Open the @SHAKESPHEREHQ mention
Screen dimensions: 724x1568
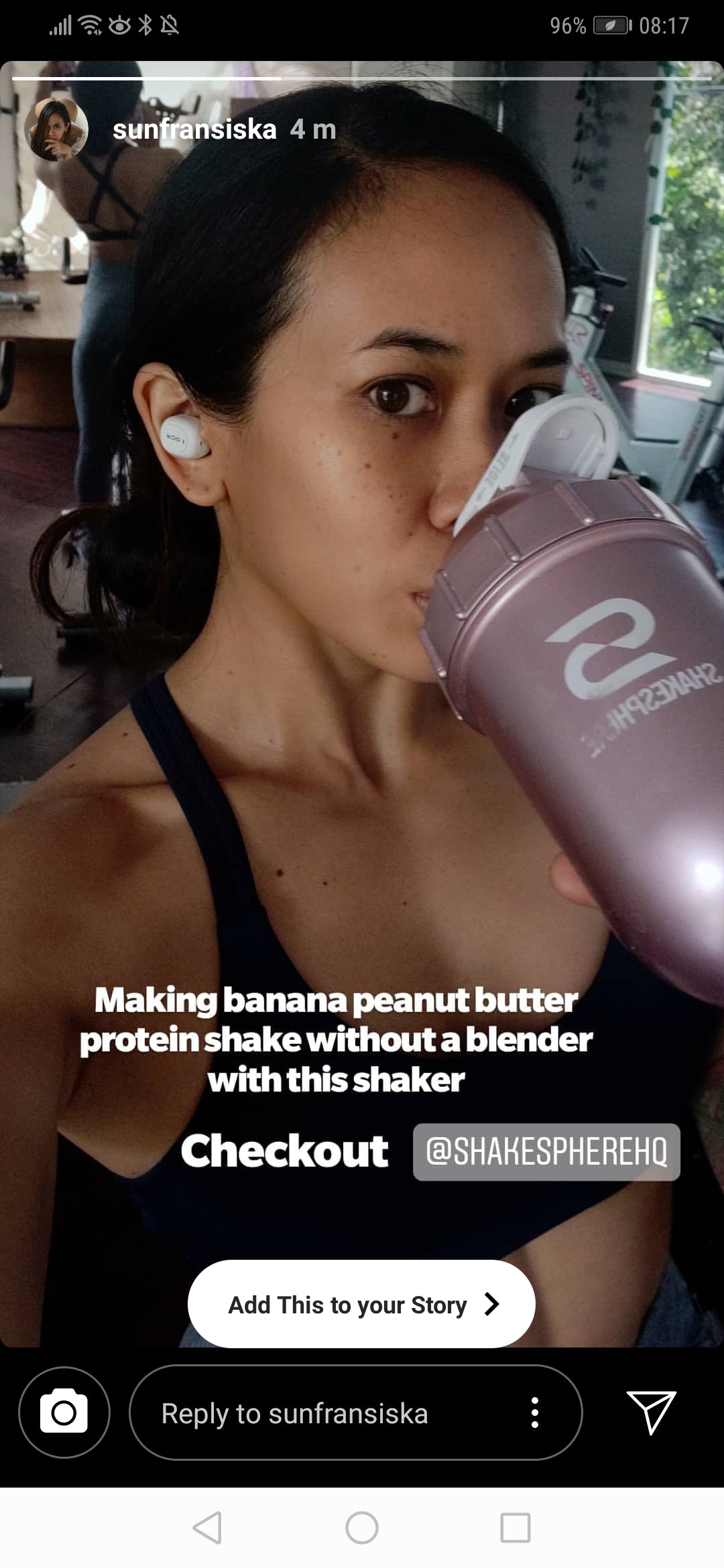coord(546,1152)
